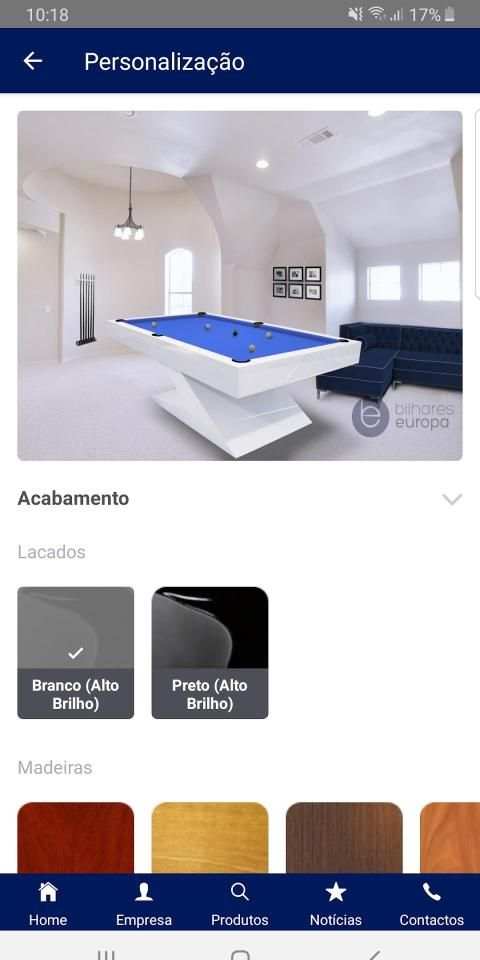Open the pool table preview image
Screen dimensions: 480x960
click(x=240, y=285)
